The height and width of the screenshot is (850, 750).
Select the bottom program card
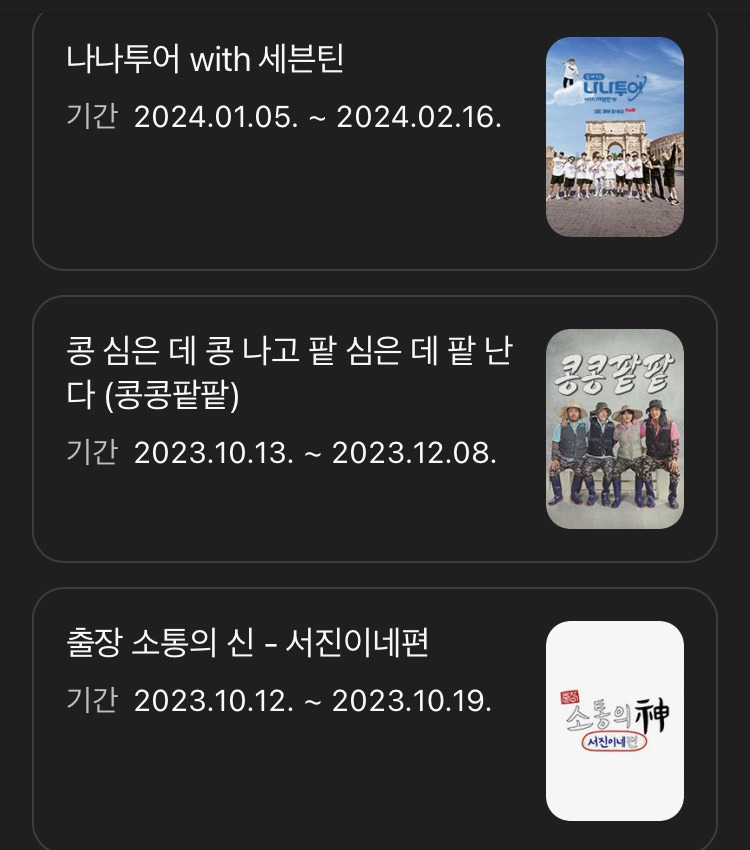375,715
